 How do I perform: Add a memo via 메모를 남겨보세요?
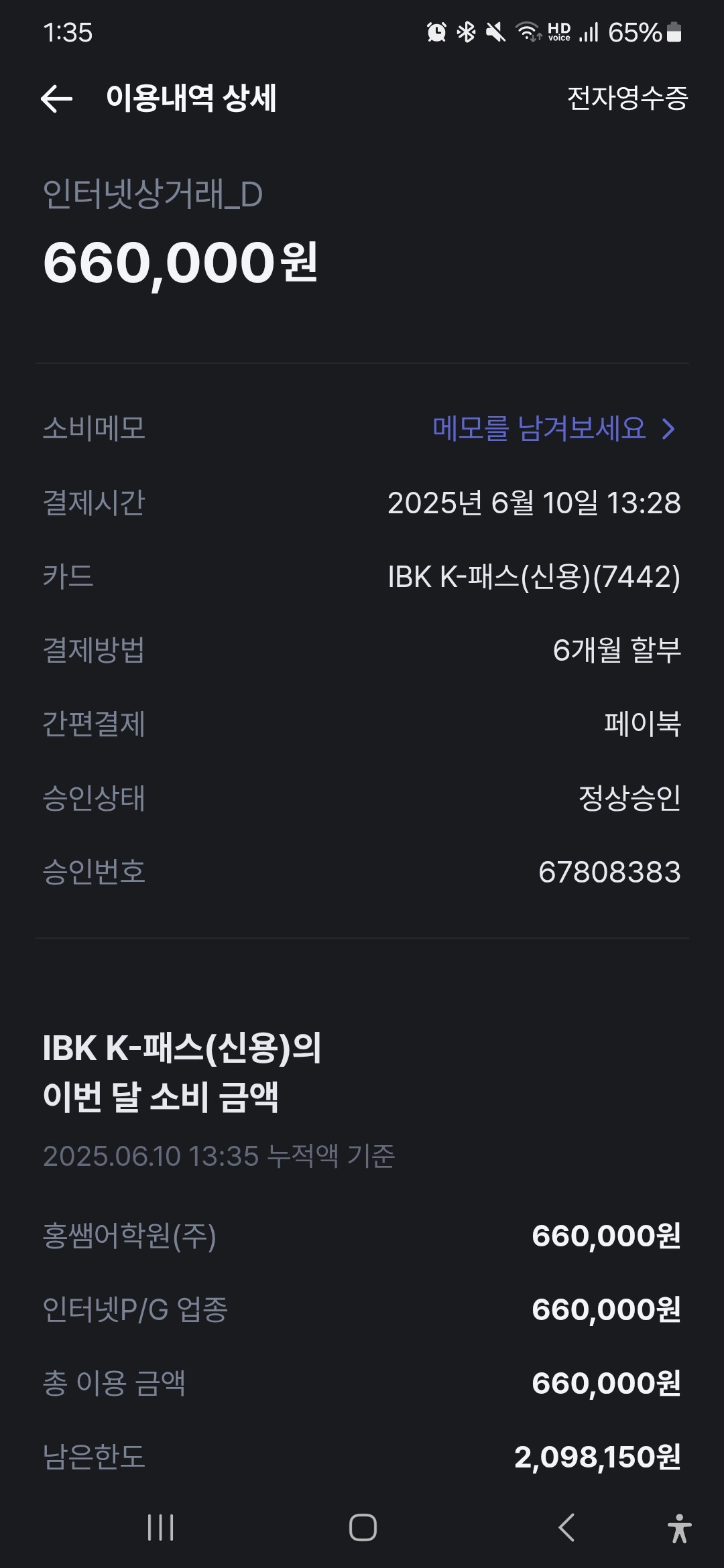(553, 429)
